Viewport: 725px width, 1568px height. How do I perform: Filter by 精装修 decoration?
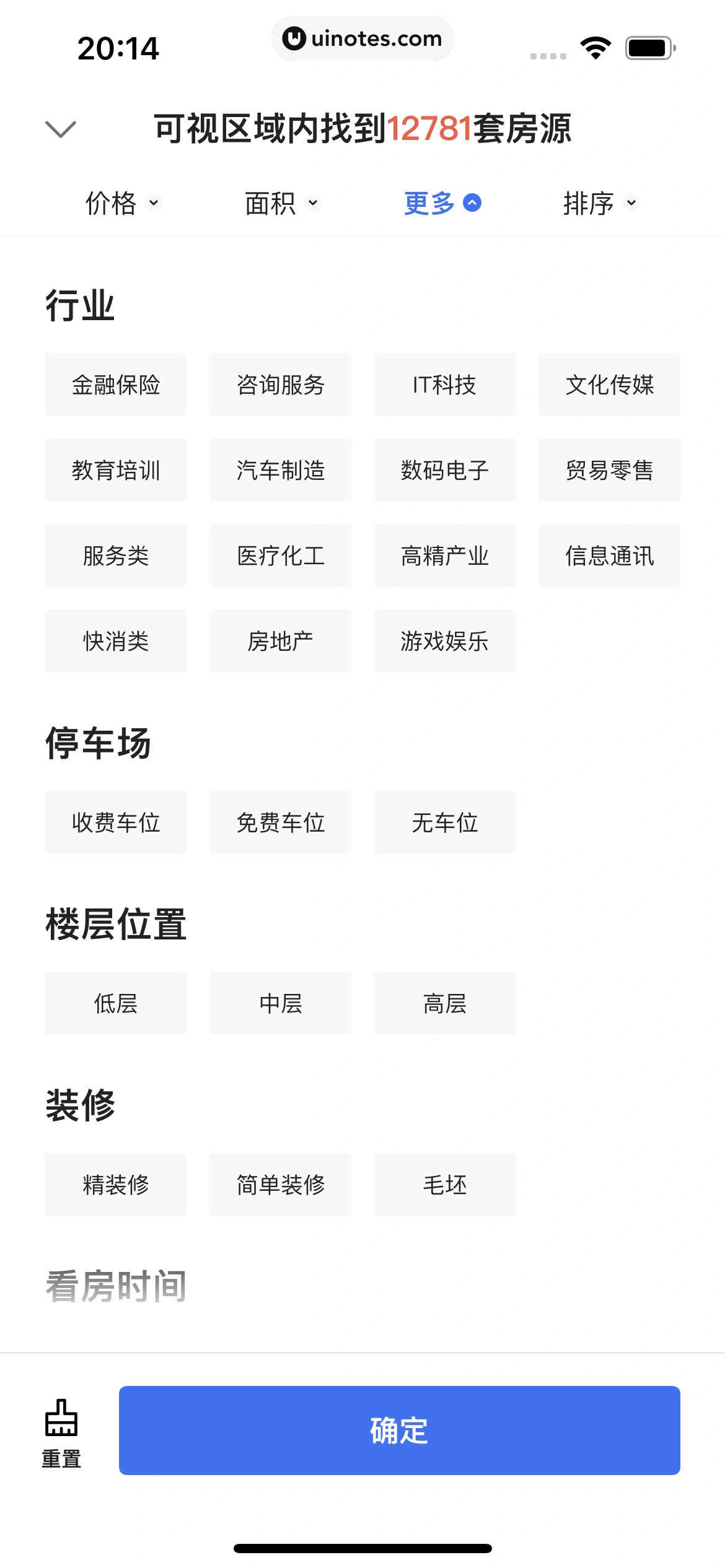(x=116, y=1185)
